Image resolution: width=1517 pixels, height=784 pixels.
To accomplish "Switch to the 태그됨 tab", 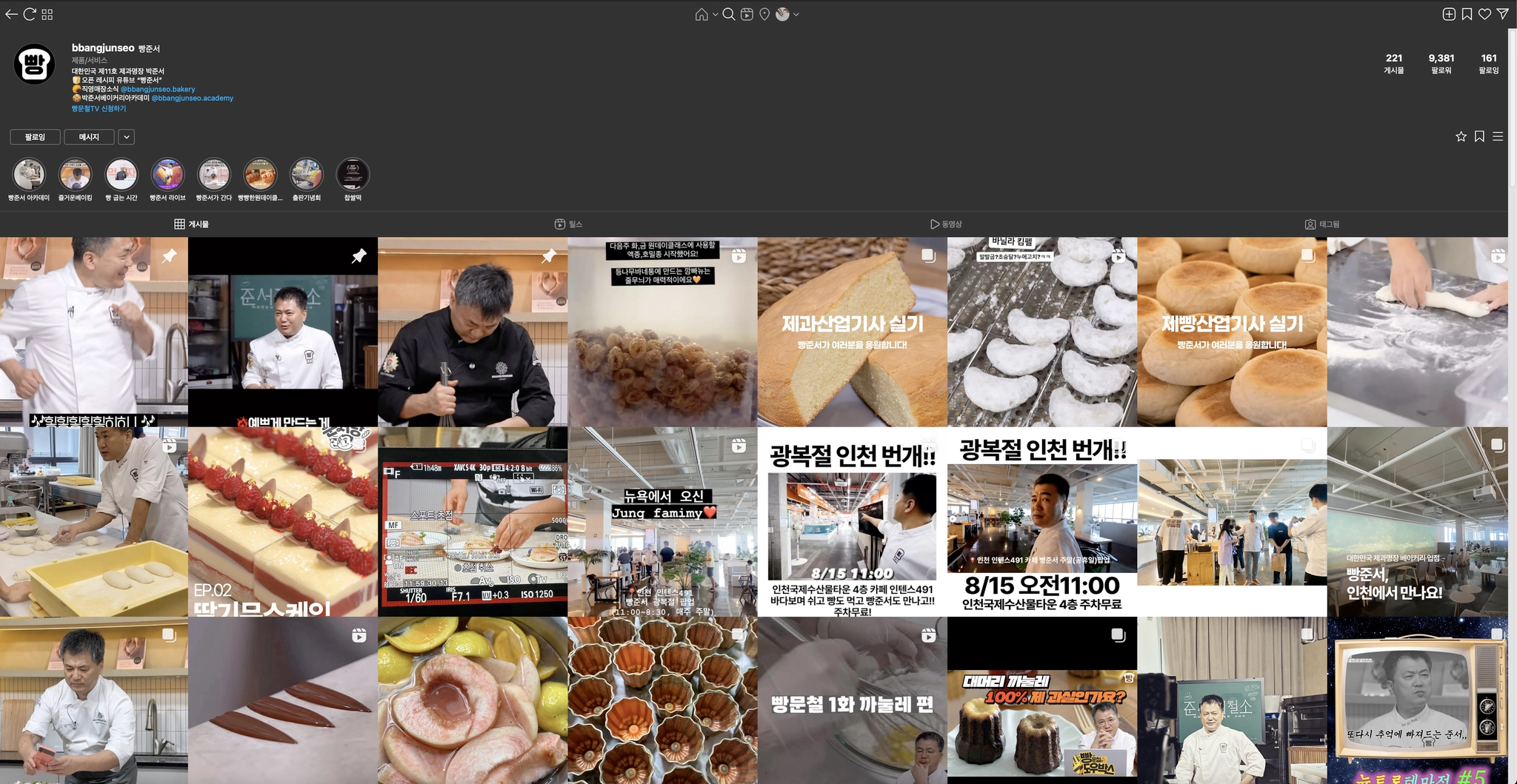I will (1322, 224).
